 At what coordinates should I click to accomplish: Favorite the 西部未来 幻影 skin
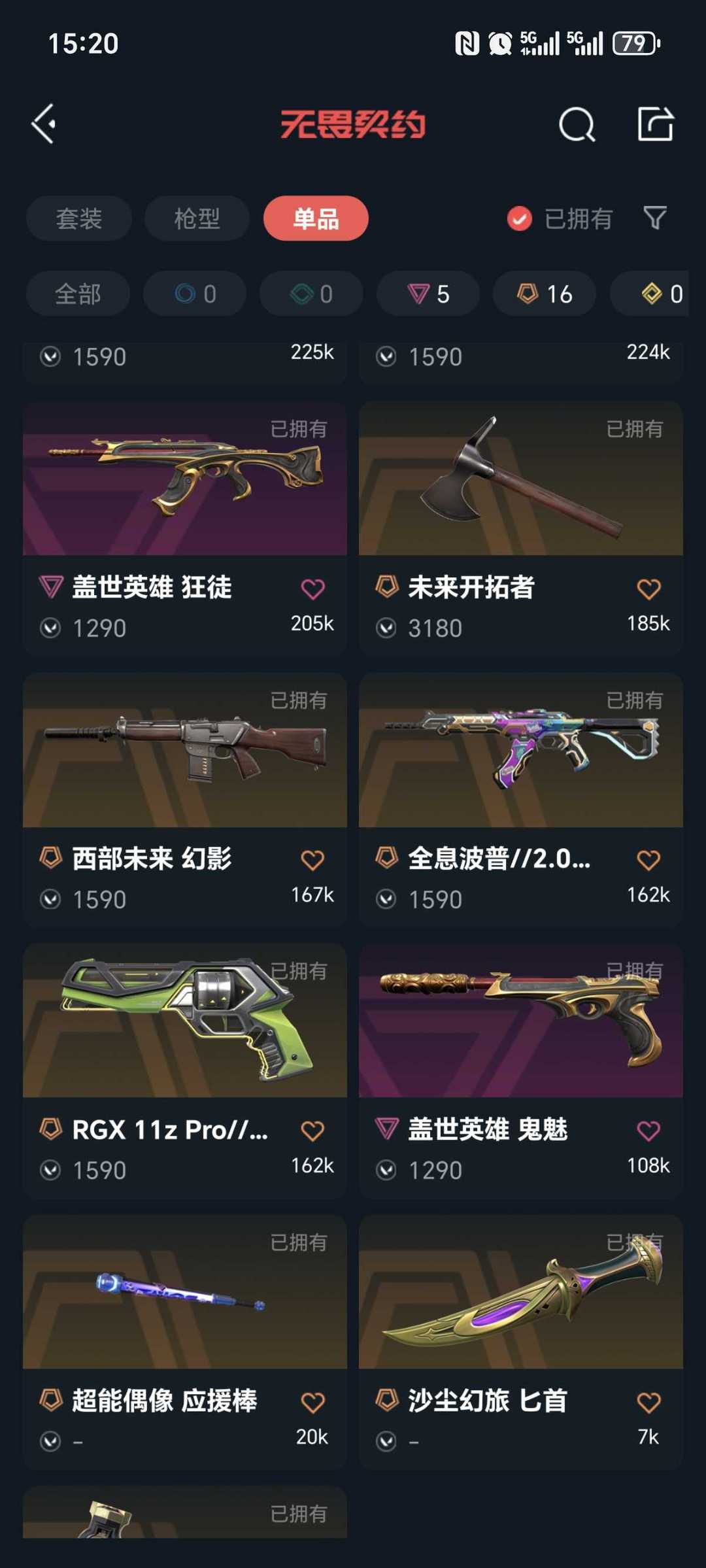click(x=312, y=860)
